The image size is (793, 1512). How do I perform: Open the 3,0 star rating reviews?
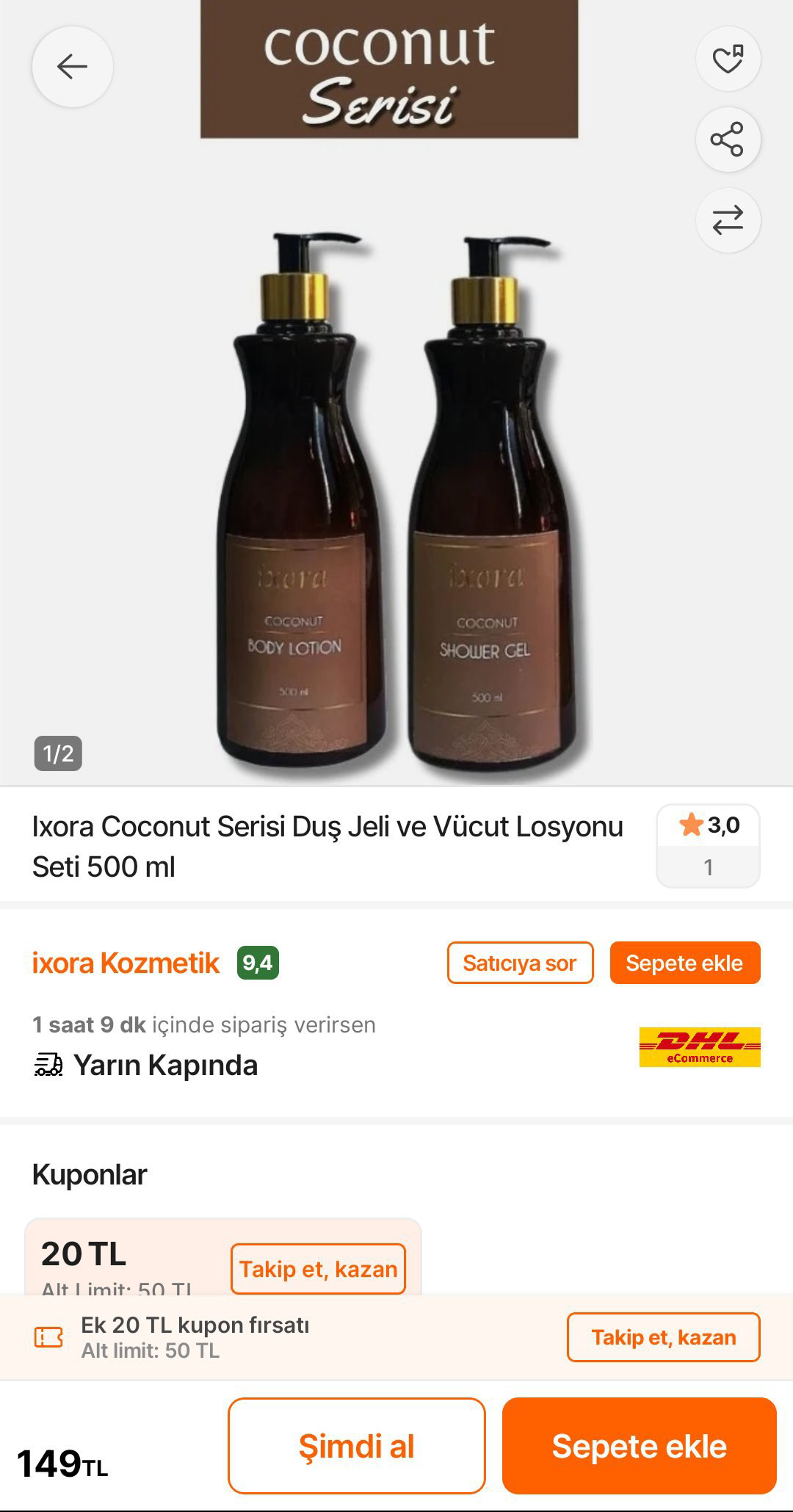click(x=708, y=845)
